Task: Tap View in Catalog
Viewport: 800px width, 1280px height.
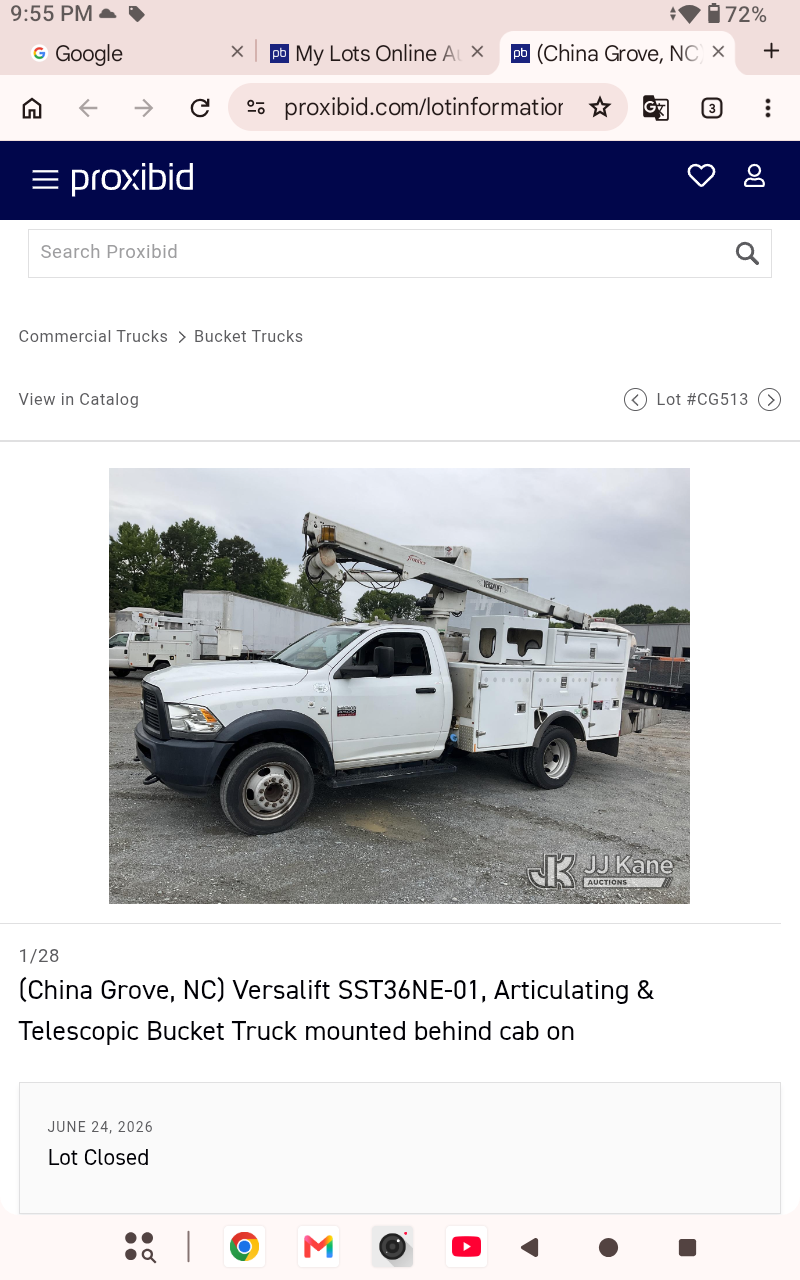Action: 79,400
